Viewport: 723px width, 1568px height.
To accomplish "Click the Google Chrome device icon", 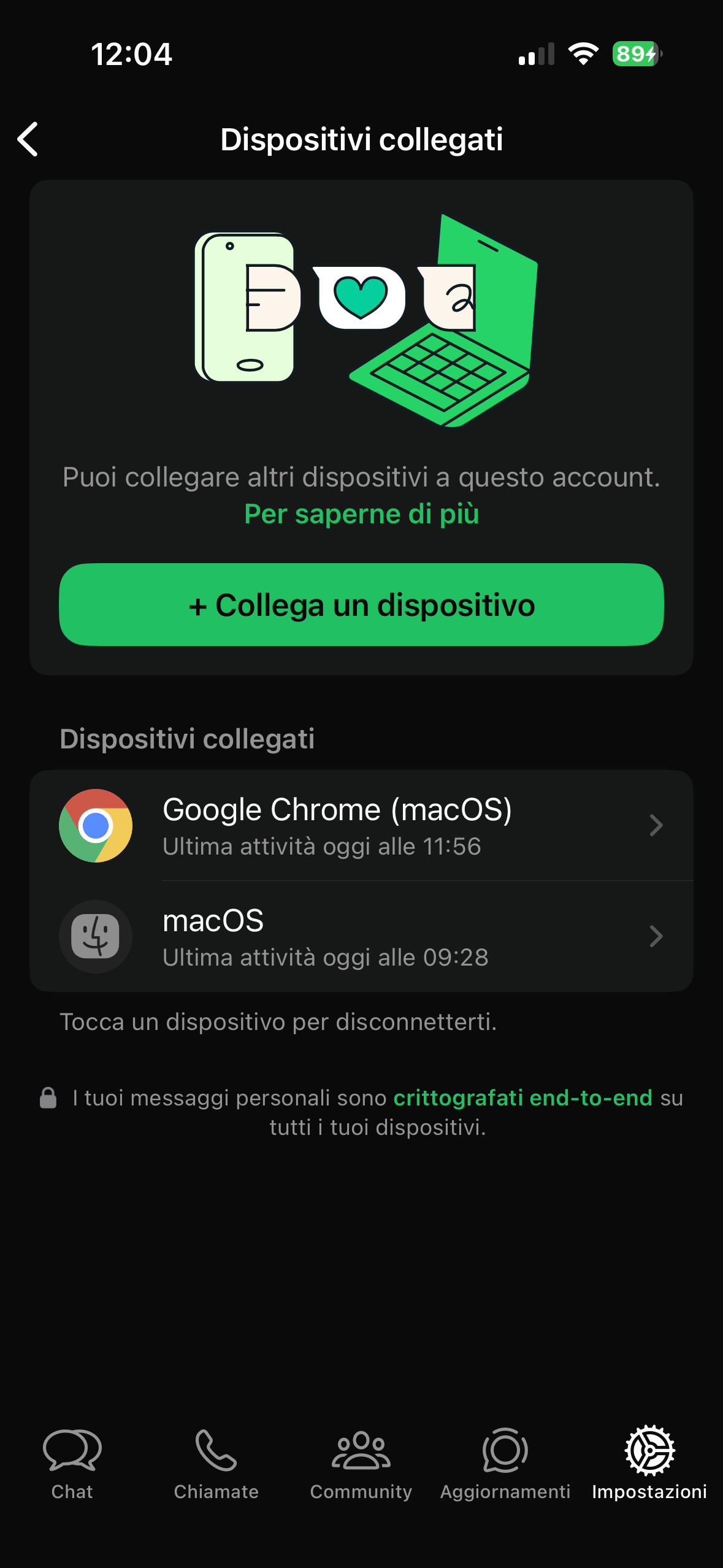I will click(96, 825).
